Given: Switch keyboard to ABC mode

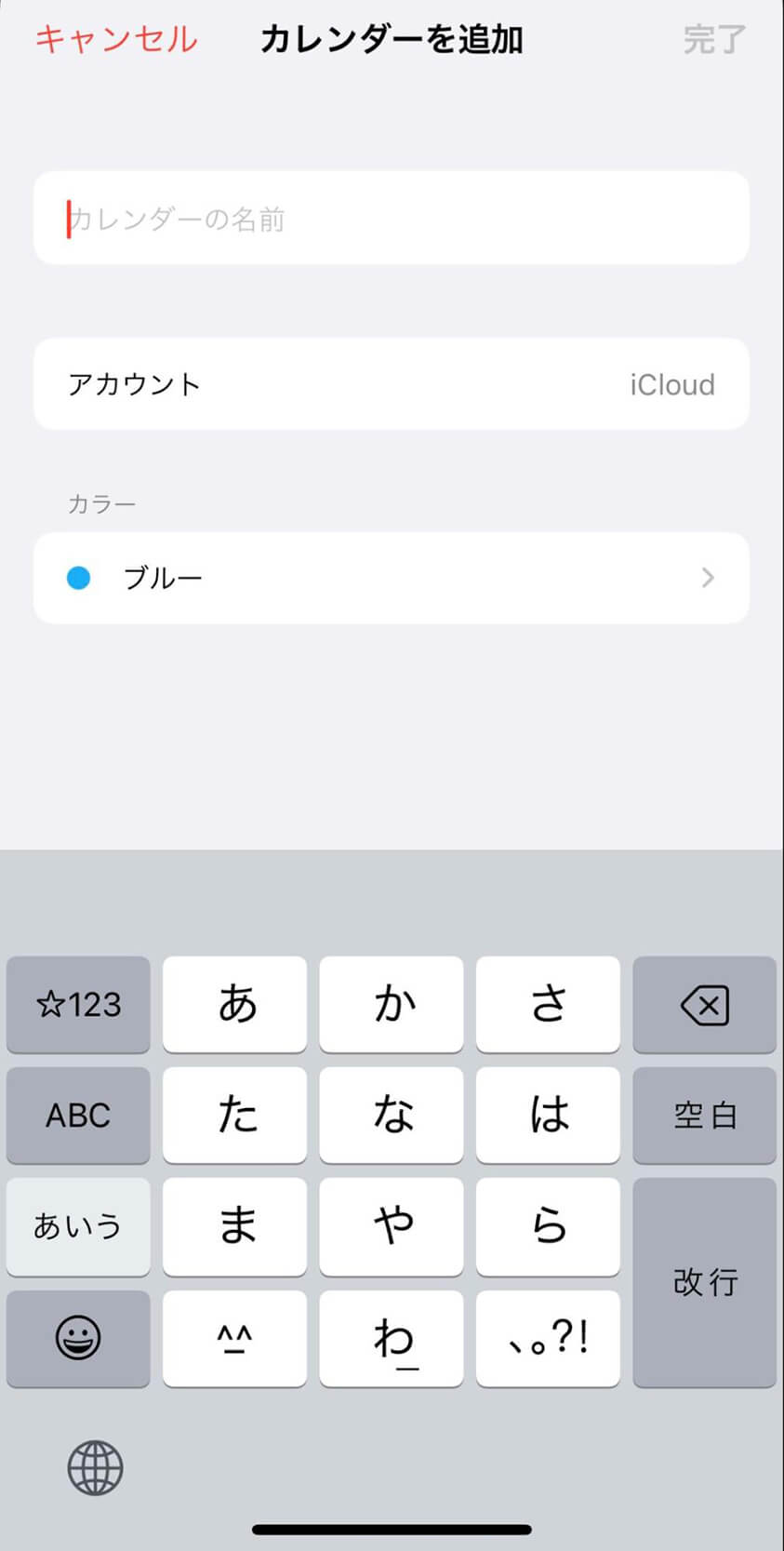Looking at the screenshot, I should 78,1115.
